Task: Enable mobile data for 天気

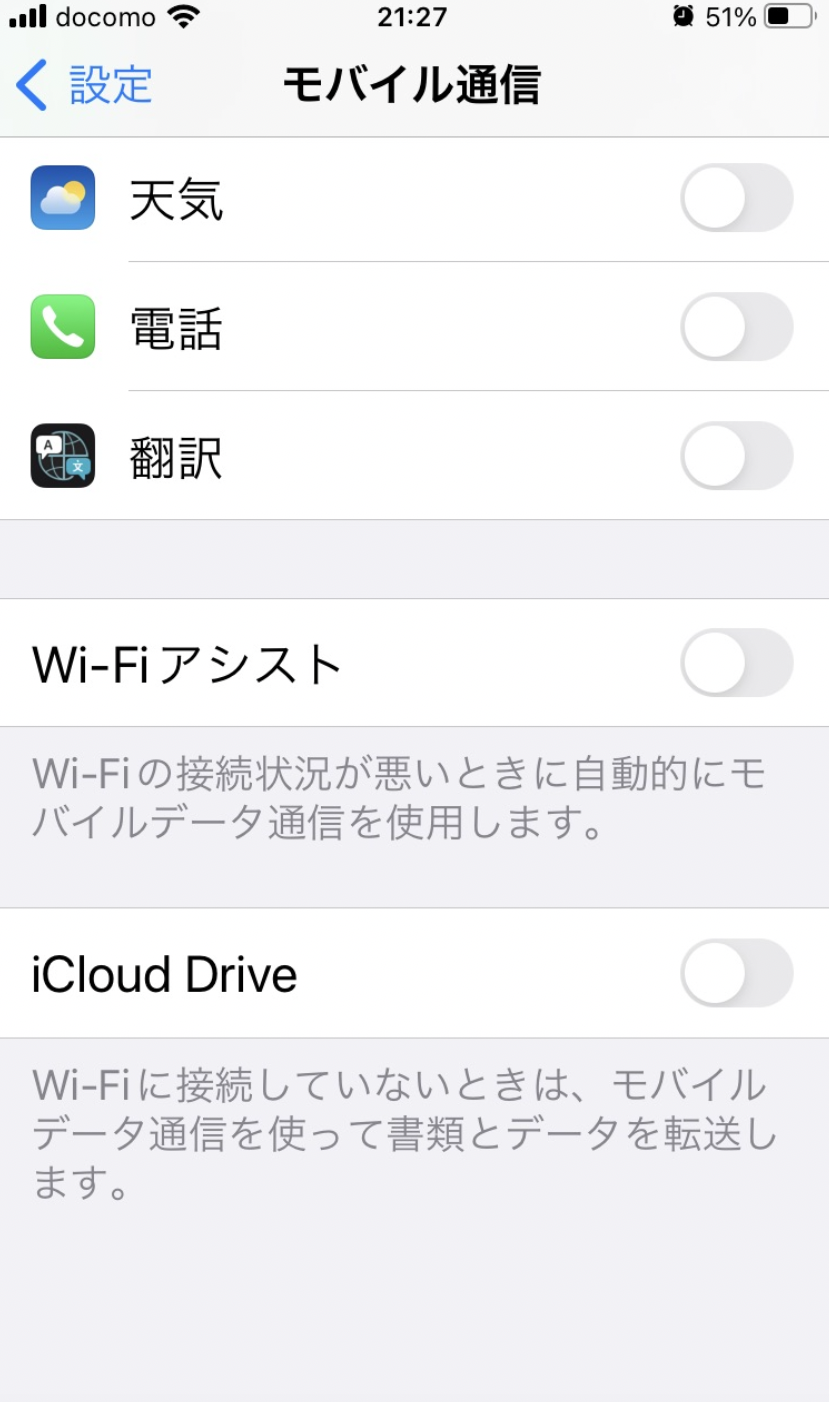Action: pos(736,198)
